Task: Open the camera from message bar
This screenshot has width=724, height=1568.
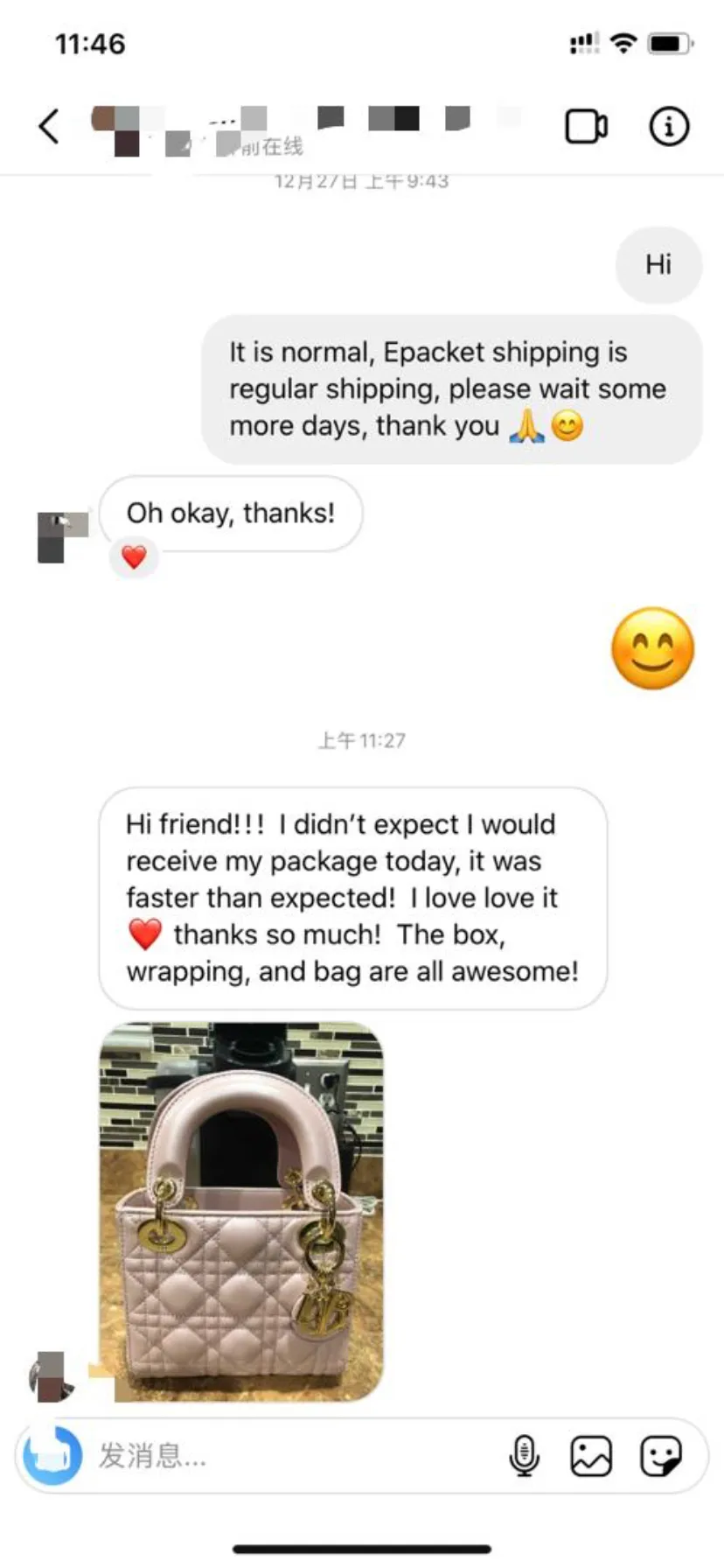Action: click(x=52, y=1457)
